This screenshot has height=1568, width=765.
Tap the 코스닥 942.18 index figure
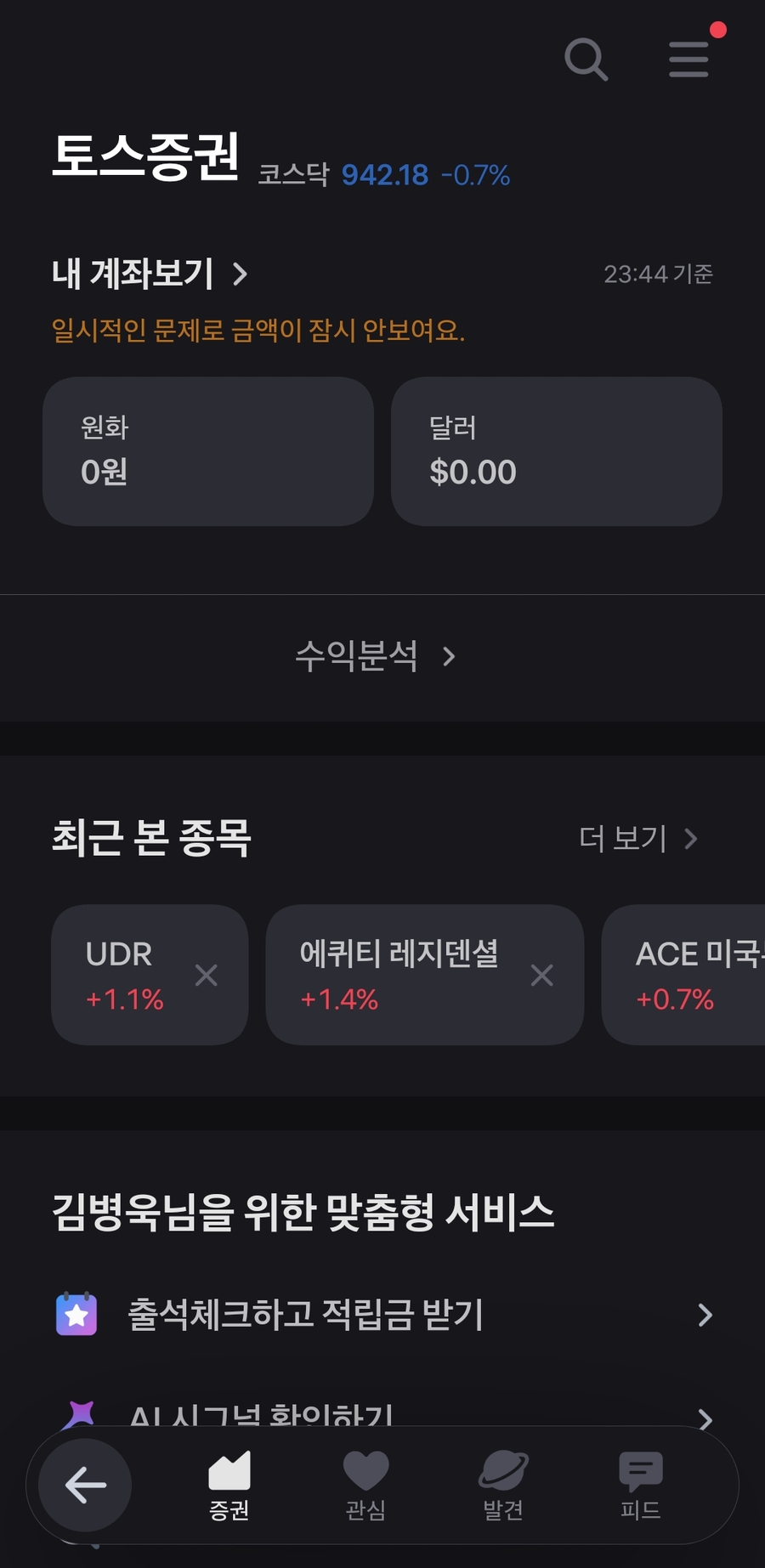(x=384, y=174)
